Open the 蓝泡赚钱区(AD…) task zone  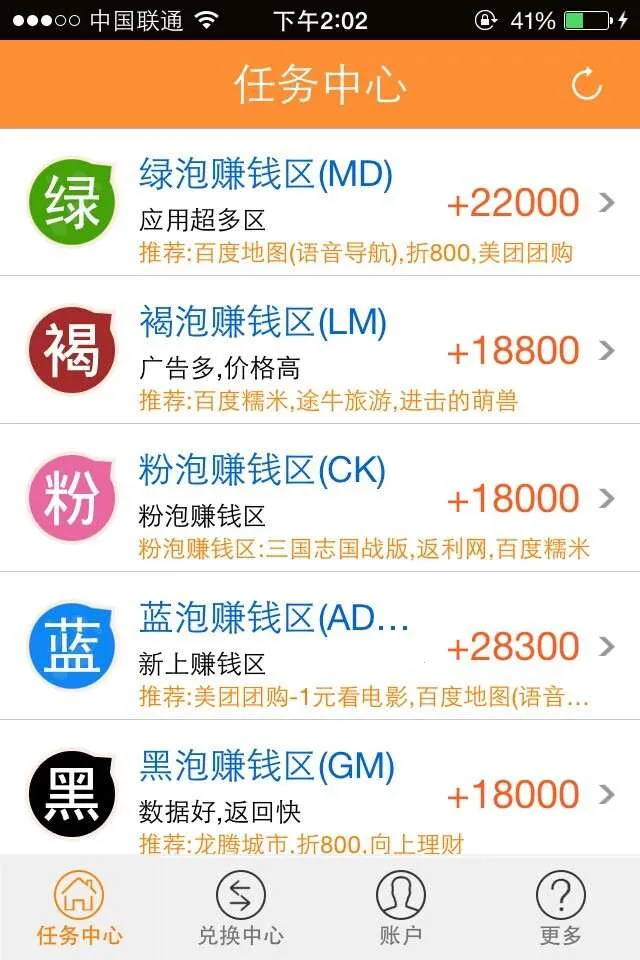pyautogui.click(x=320, y=647)
